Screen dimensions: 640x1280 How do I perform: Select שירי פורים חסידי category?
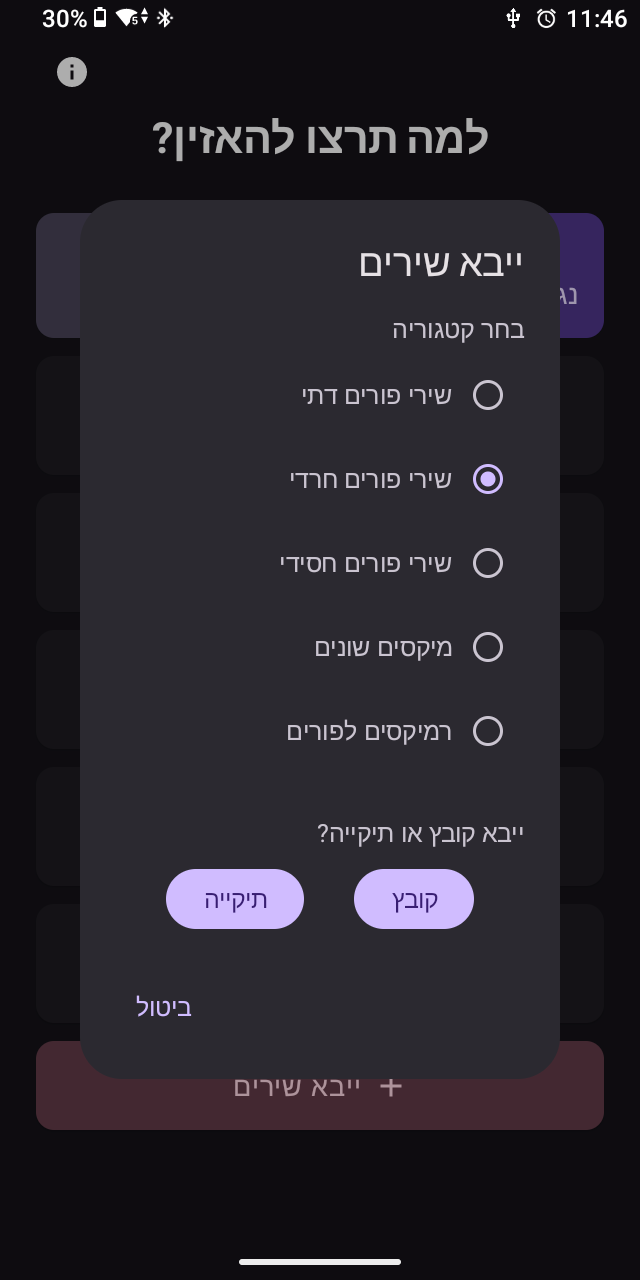click(x=487, y=563)
